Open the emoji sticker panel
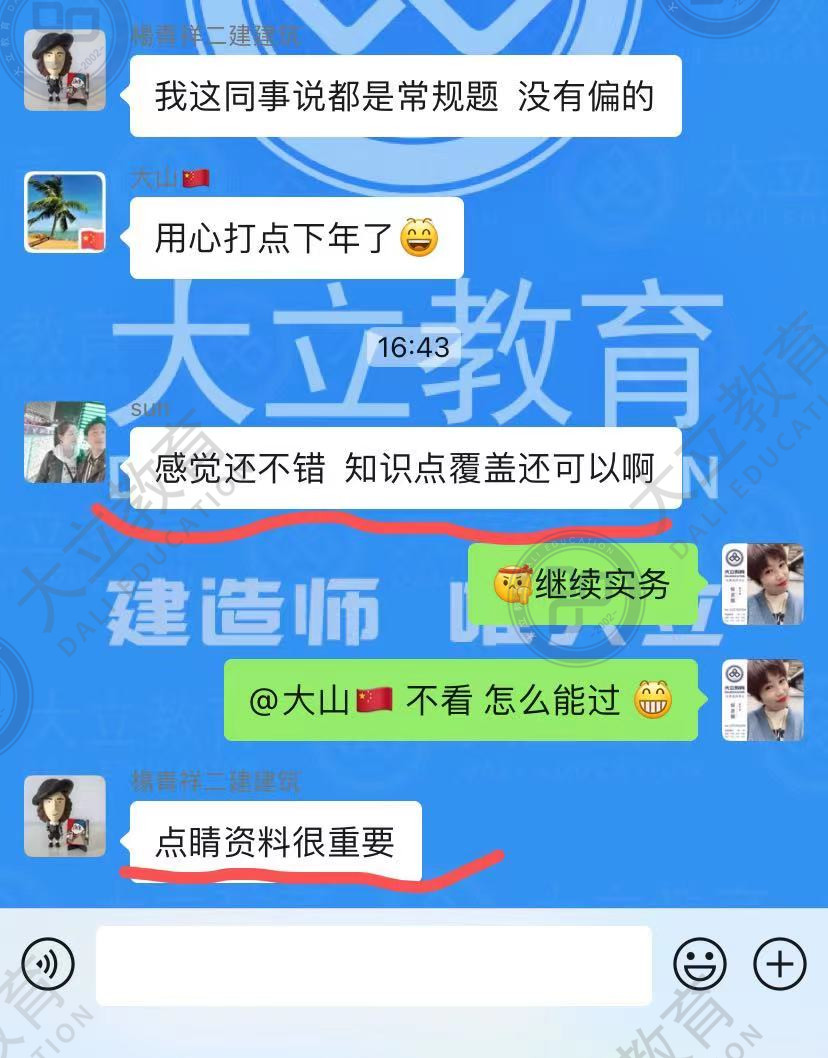The image size is (828, 1058). point(700,965)
